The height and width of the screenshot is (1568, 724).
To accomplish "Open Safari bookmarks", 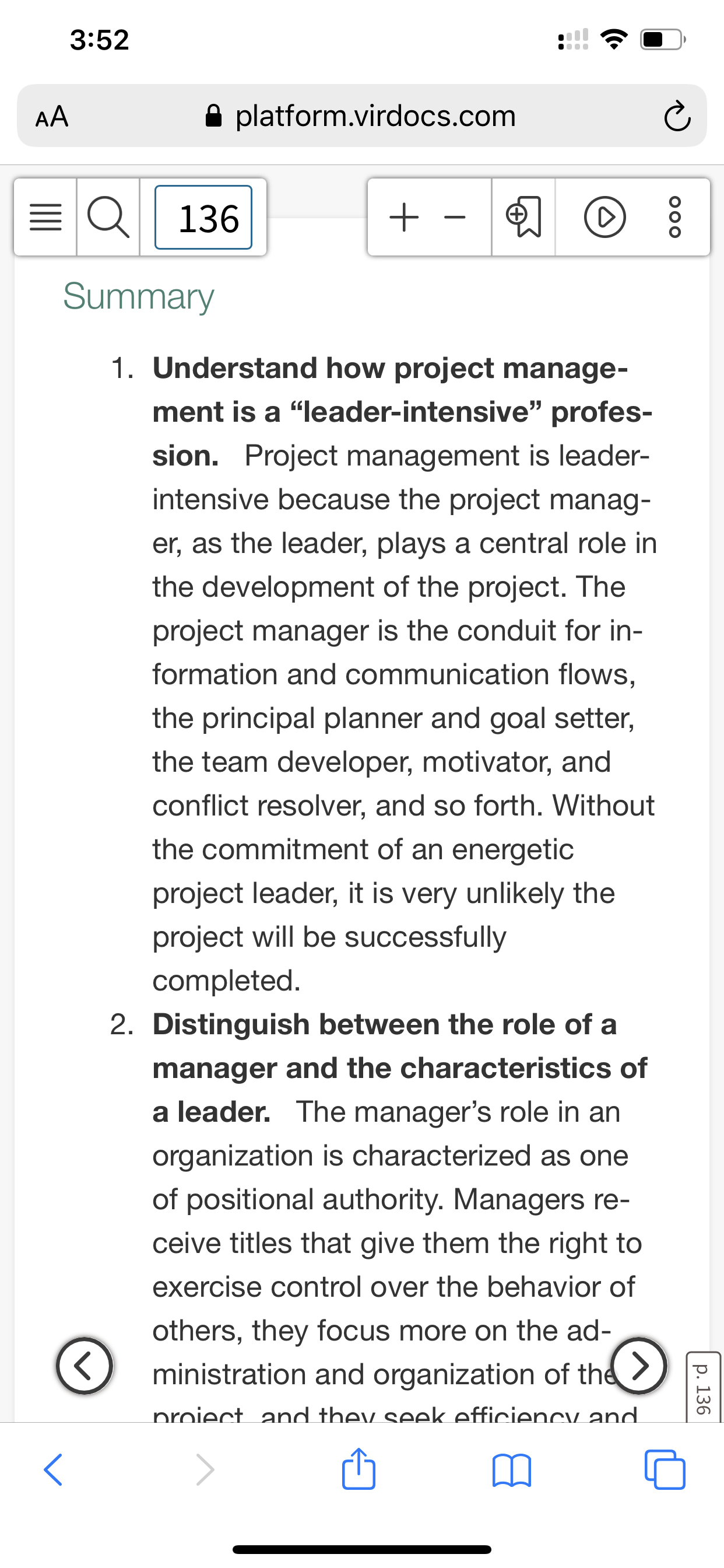I will click(x=512, y=1469).
